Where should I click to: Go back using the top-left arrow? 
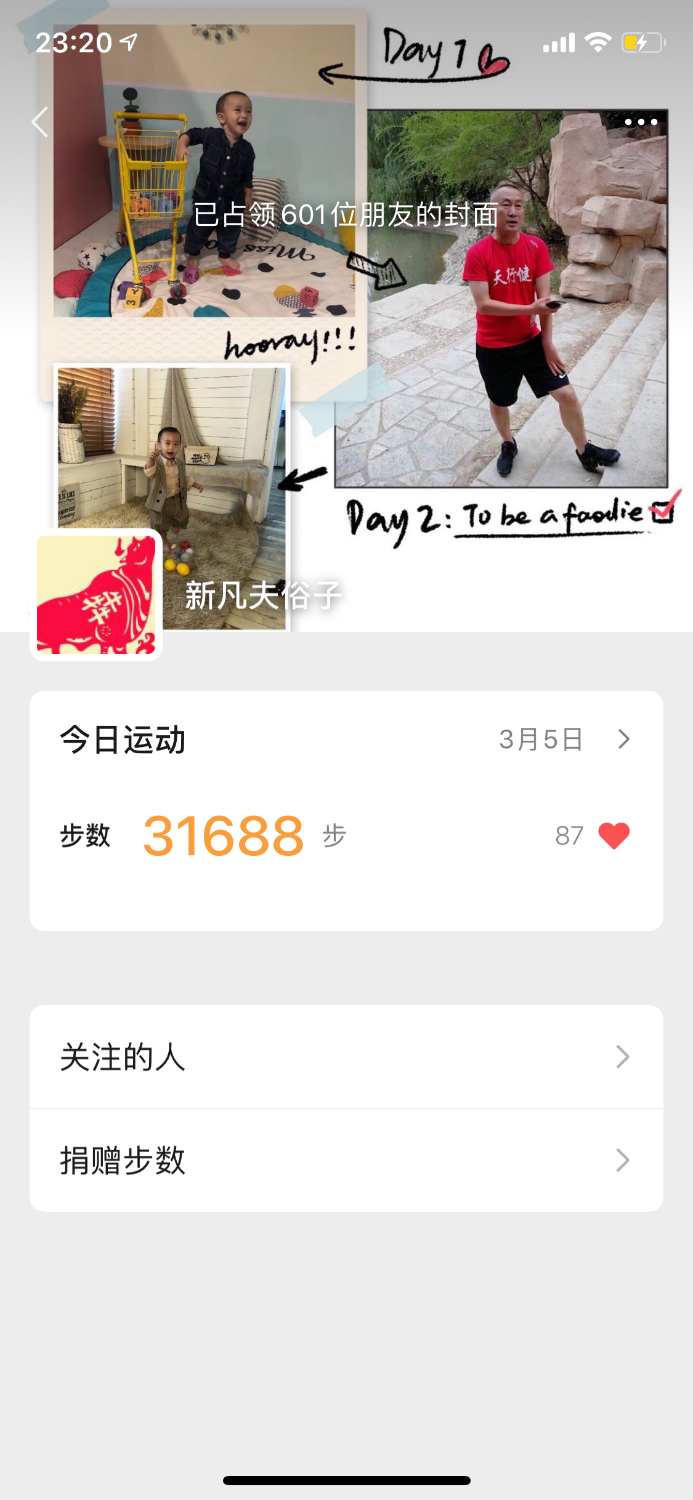coord(40,122)
